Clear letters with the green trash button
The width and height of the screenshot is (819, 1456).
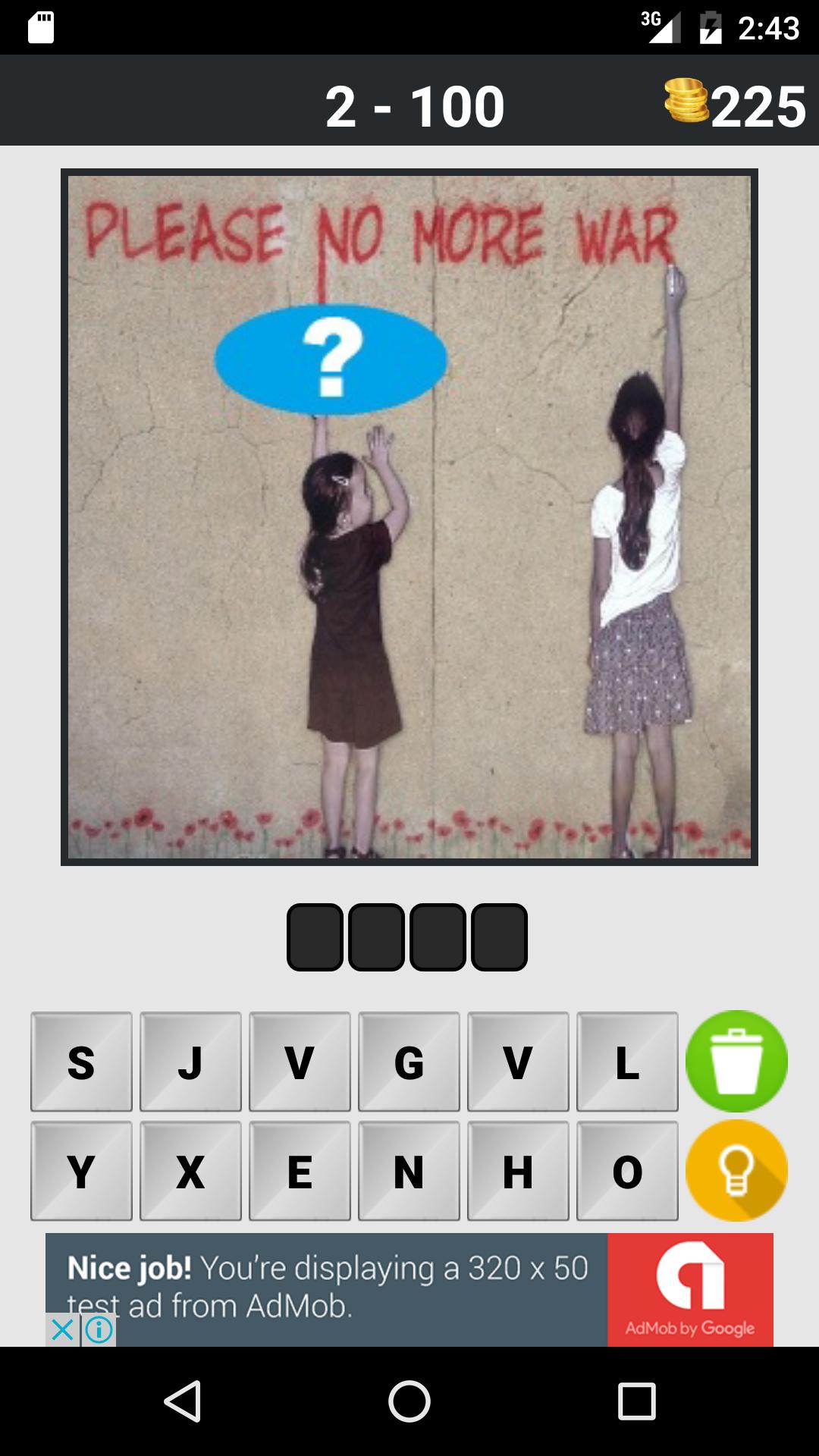[x=736, y=1061]
